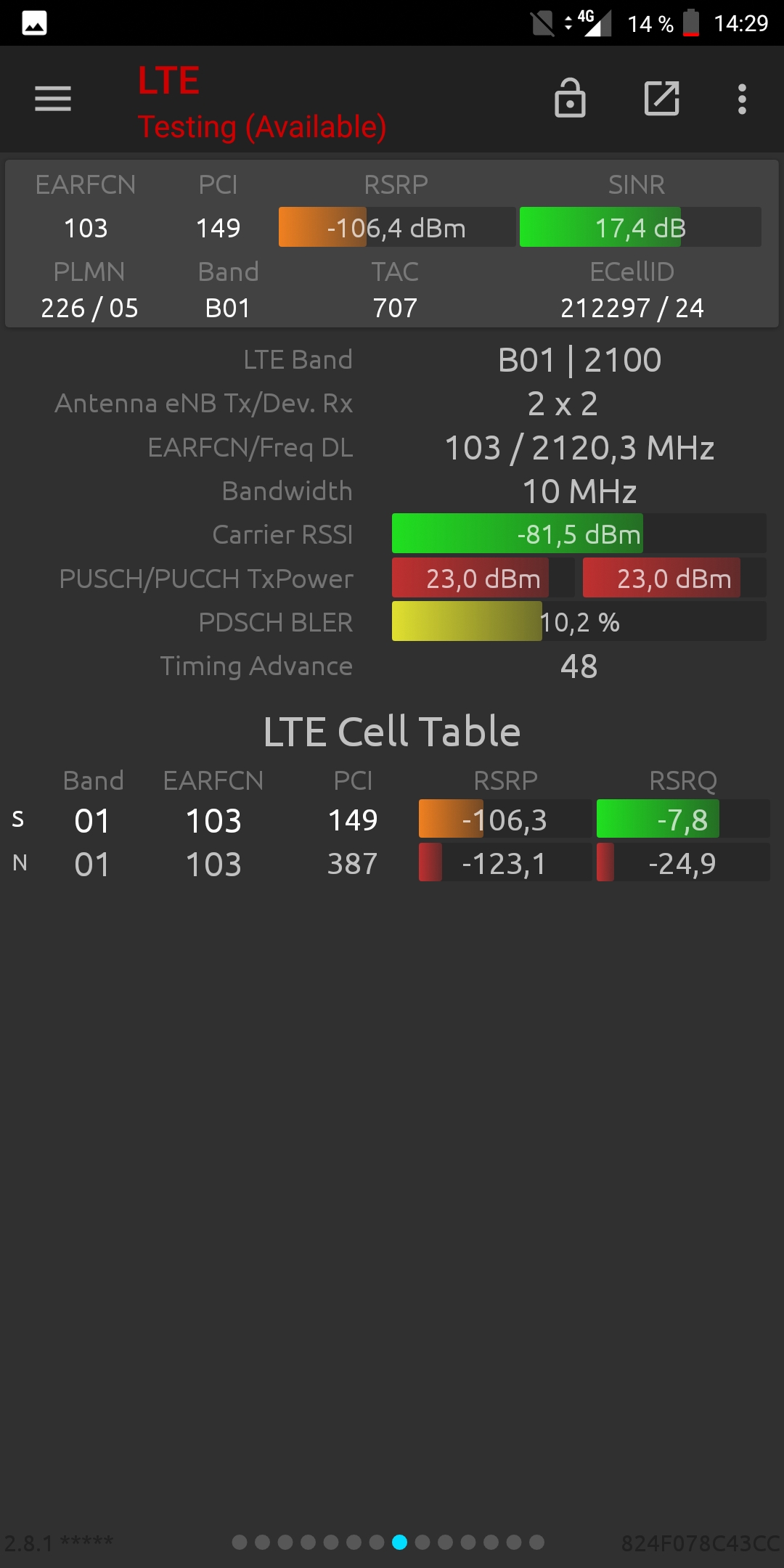Tap the export/open-external icon
784x1568 pixels.
[662, 98]
